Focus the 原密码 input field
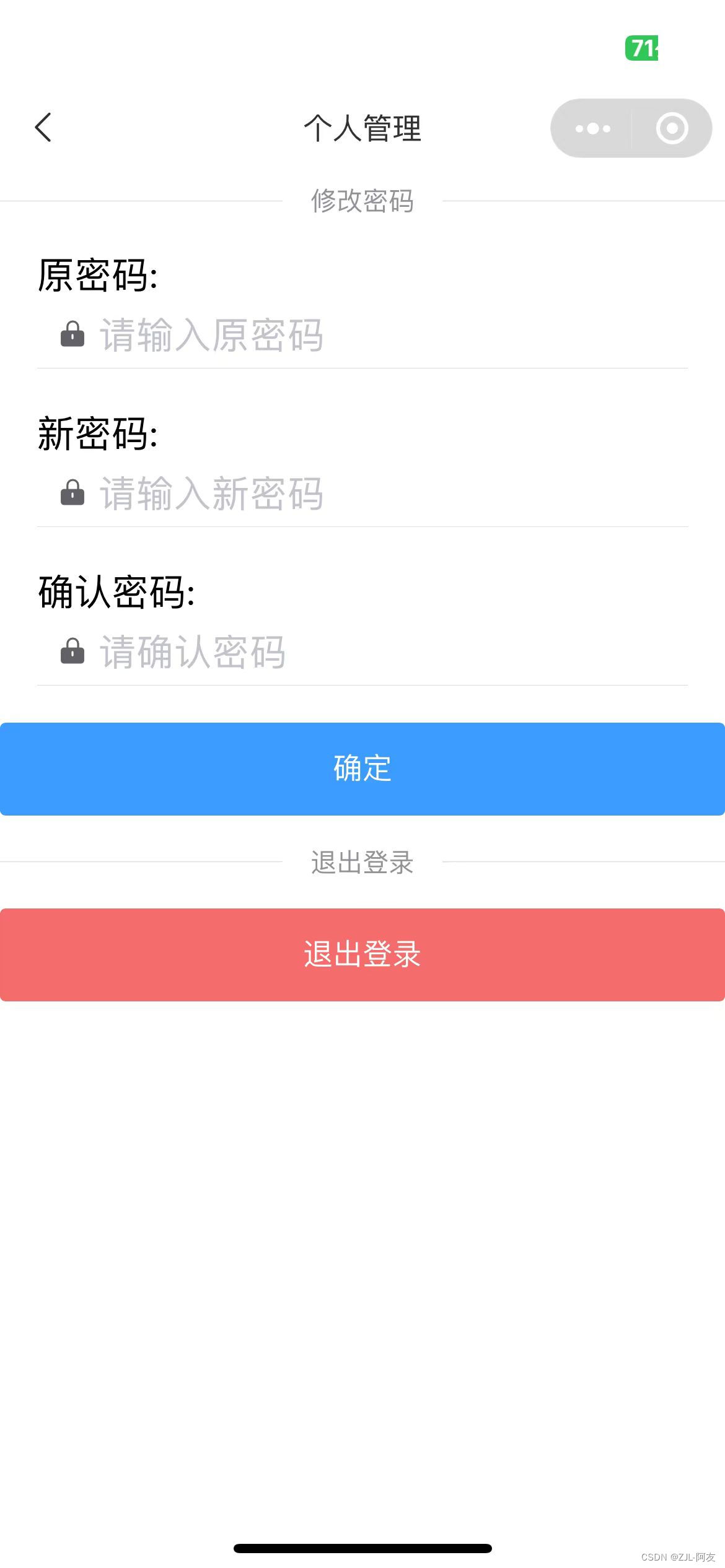Viewport: 725px width, 1568px height. 248,335
